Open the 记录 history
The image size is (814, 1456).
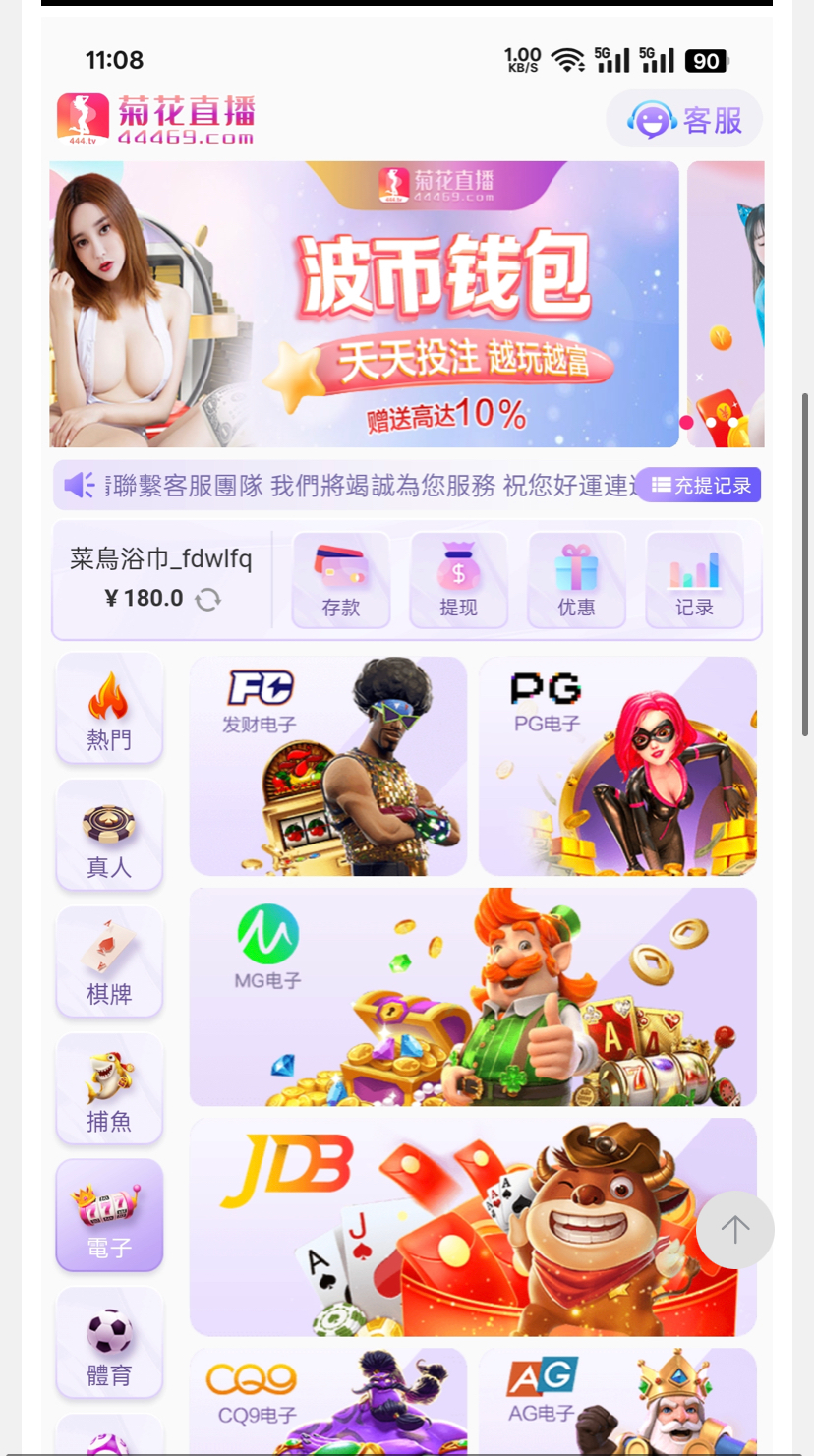tap(694, 580)
